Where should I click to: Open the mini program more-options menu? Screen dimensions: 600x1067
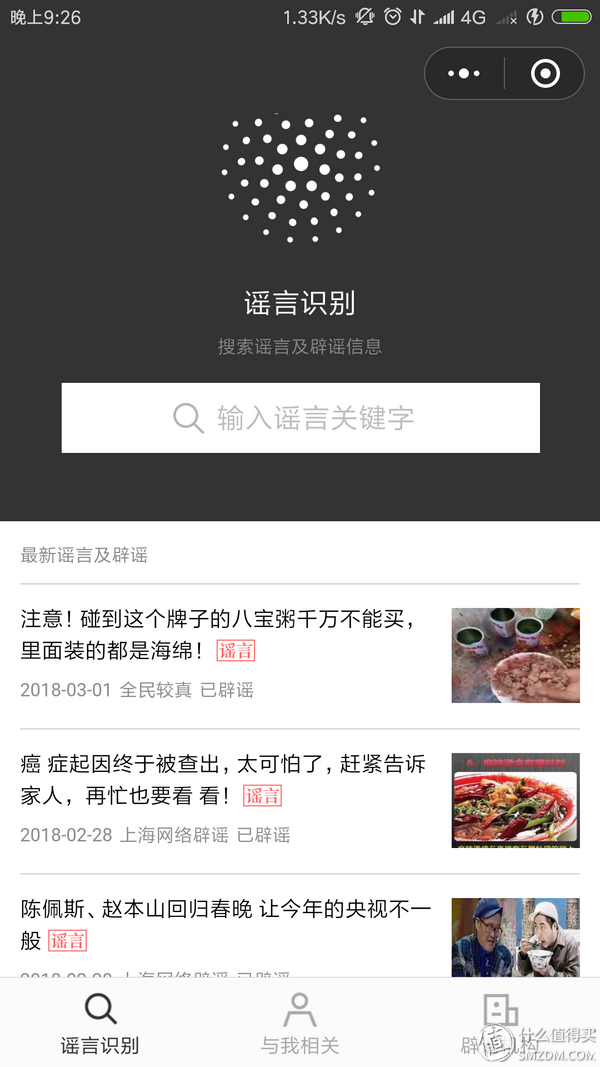pyautogui.click(x=464, y=74)
